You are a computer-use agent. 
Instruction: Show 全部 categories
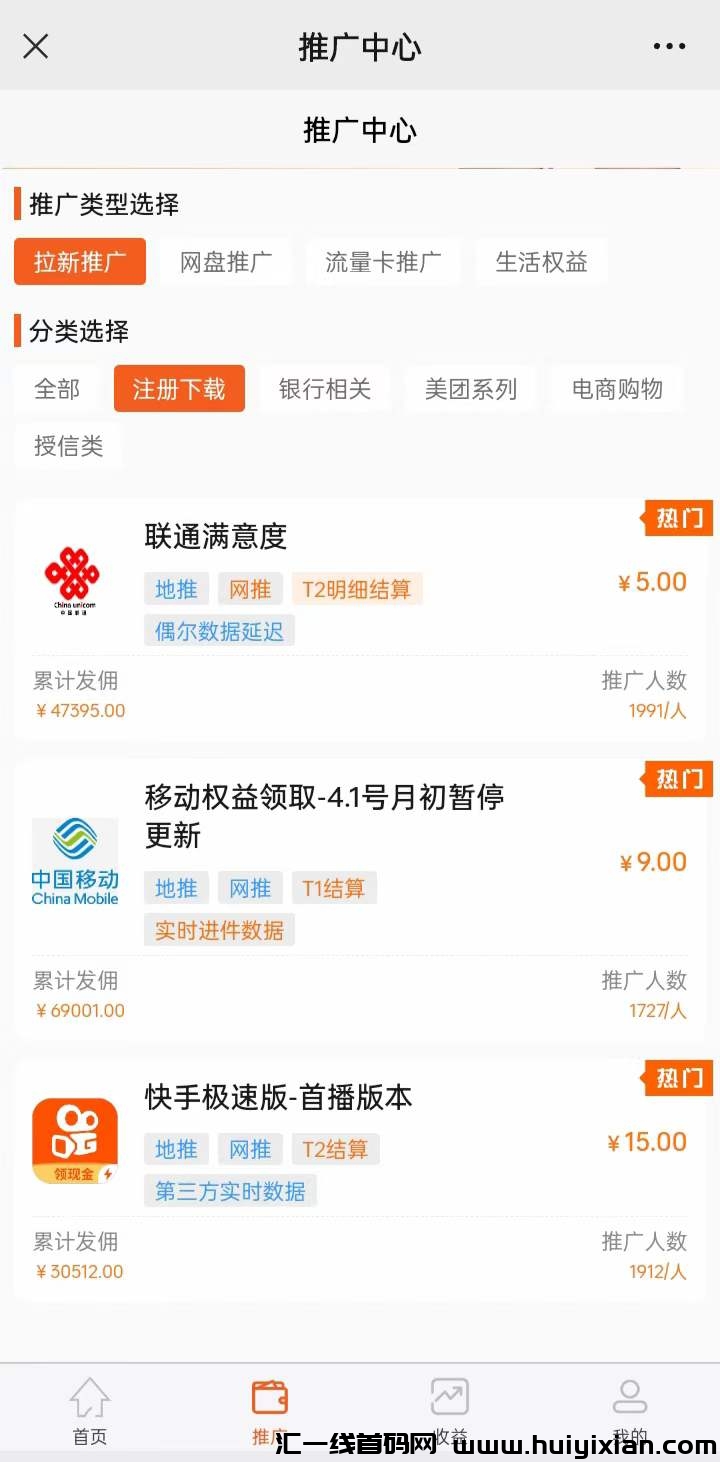[57, 389]
